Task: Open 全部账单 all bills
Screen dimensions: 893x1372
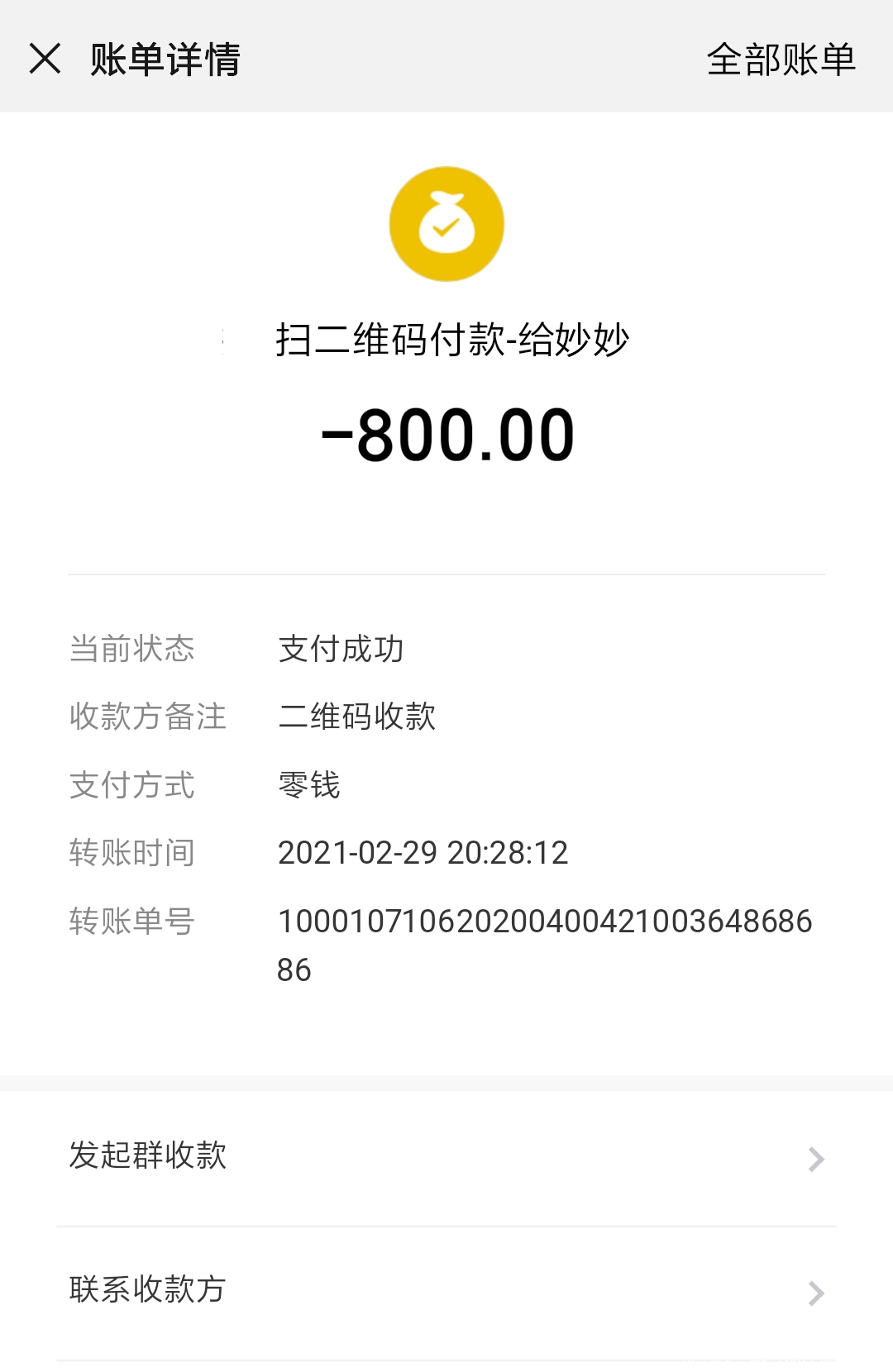Action: 781,60
